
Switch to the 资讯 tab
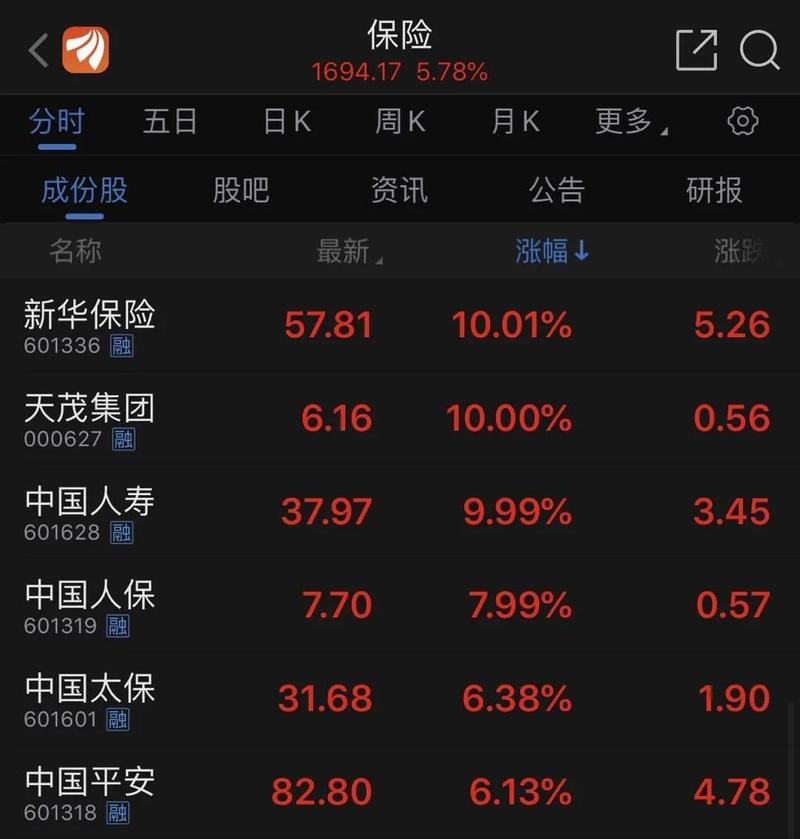click(x=399, y=190)
